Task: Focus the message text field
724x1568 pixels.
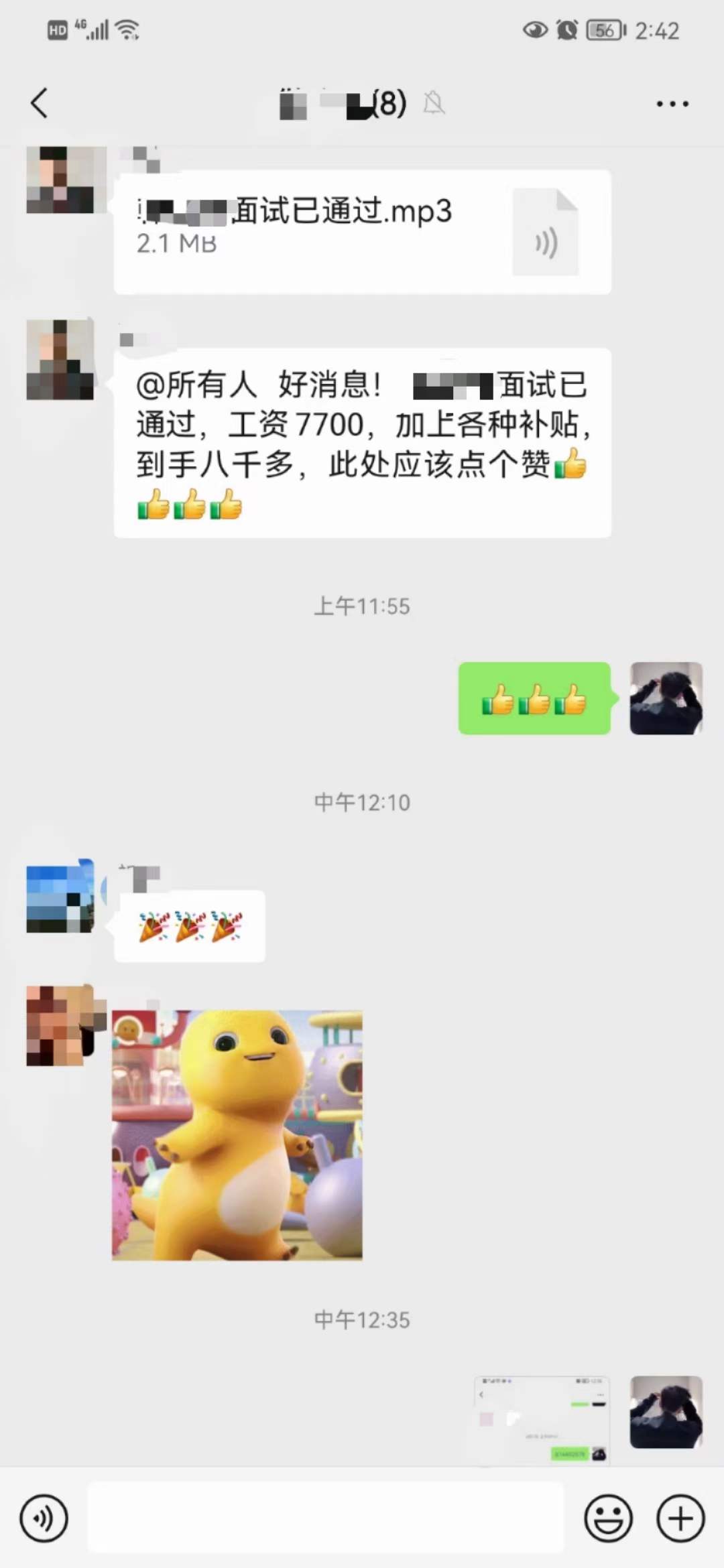Action: point(326,1518)
